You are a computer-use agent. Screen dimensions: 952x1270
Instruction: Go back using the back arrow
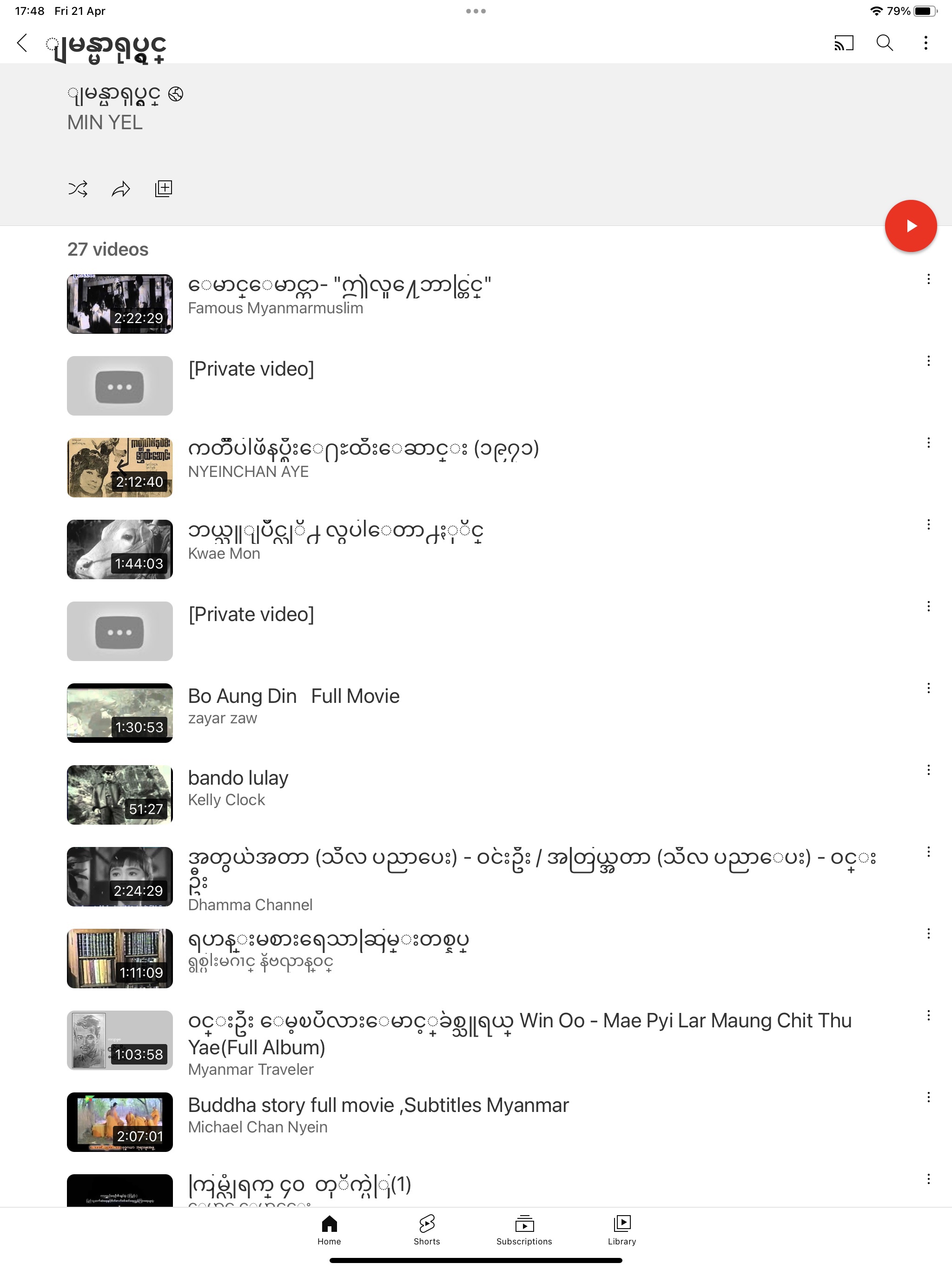(x=22, y=43)
